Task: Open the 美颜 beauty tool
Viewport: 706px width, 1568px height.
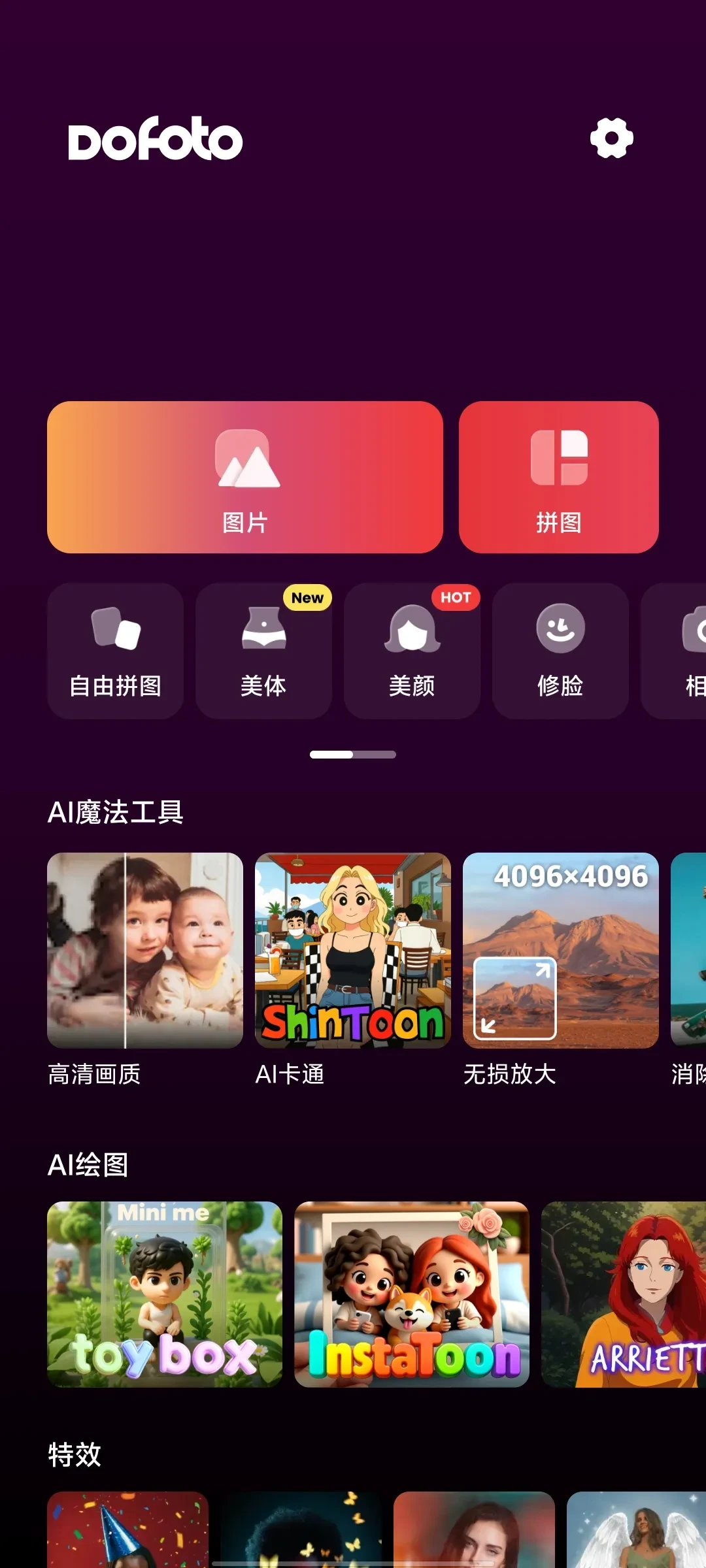Action: [412, 651]
